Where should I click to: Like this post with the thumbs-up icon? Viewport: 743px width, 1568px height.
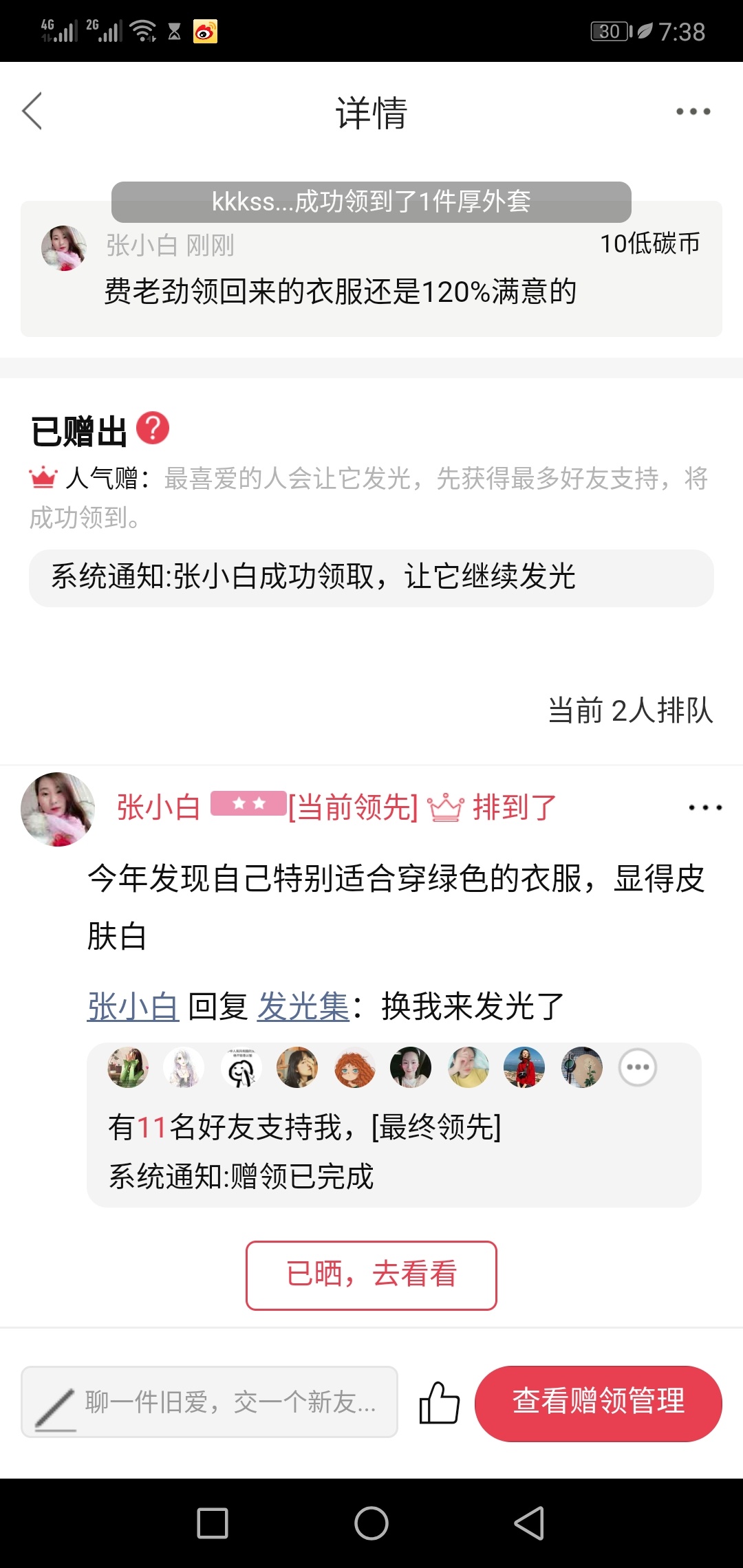(439, 1402)
